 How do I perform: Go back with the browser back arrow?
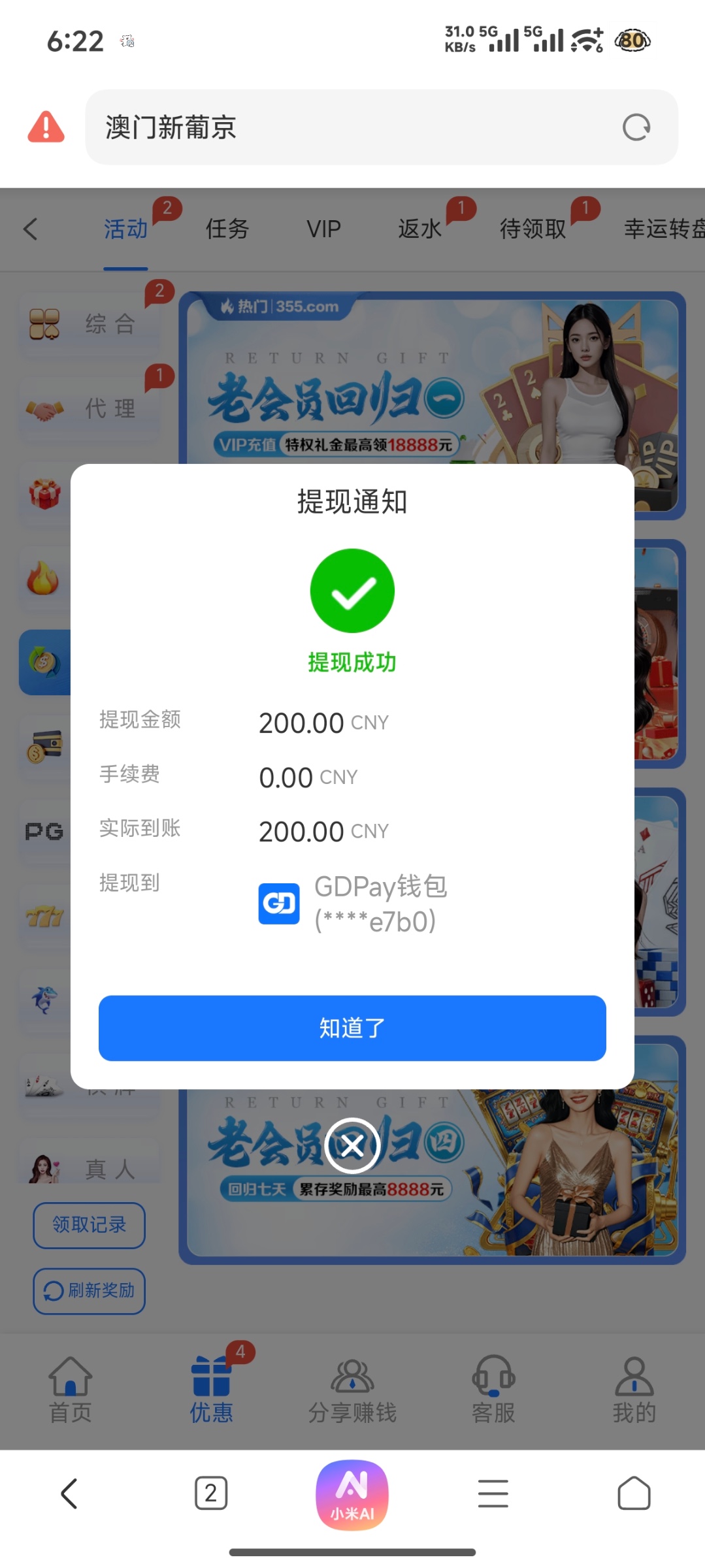point(69,1494)
